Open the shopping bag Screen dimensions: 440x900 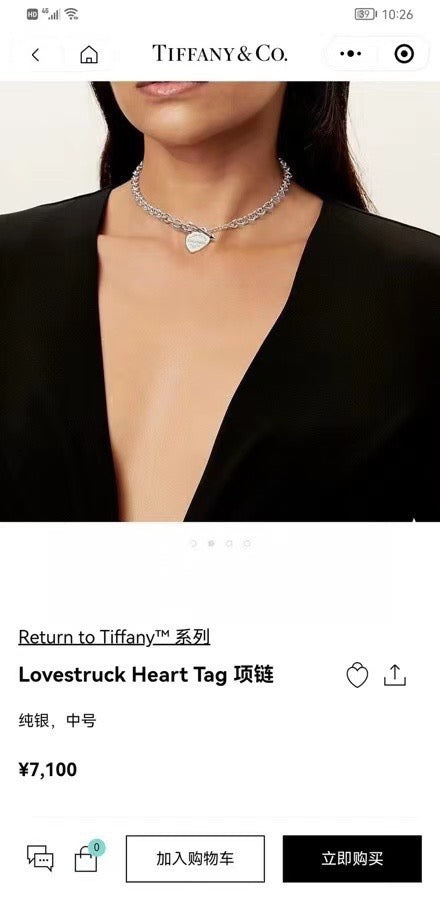point(88,856)
